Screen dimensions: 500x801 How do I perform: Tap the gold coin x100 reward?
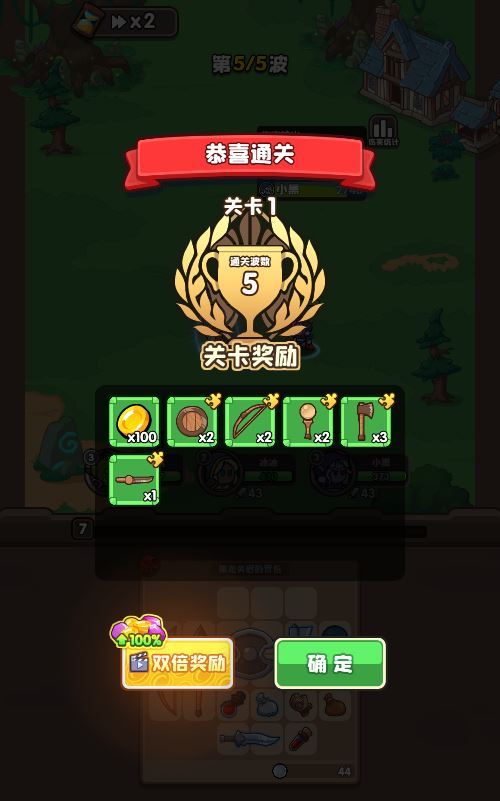click(134, 421)
